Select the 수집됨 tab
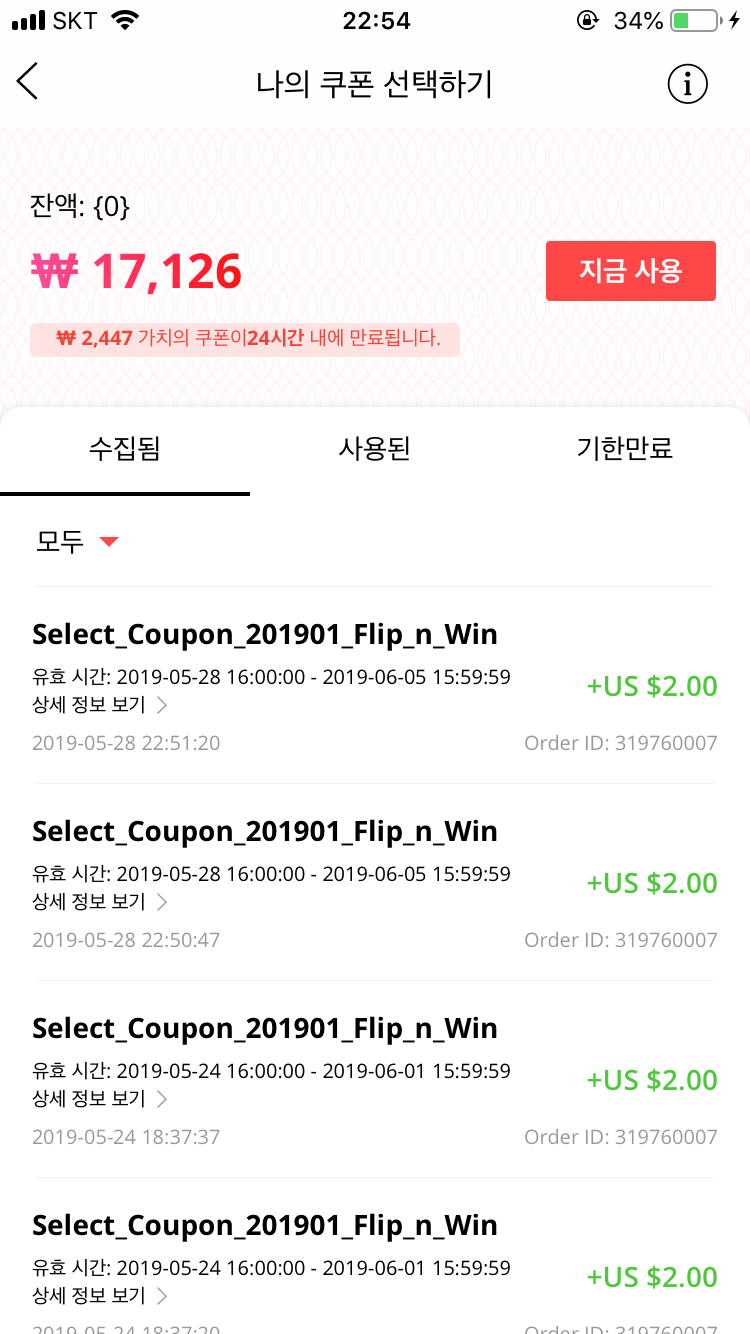This screenshot has height=1334, width=750. [x=125, y=450]
